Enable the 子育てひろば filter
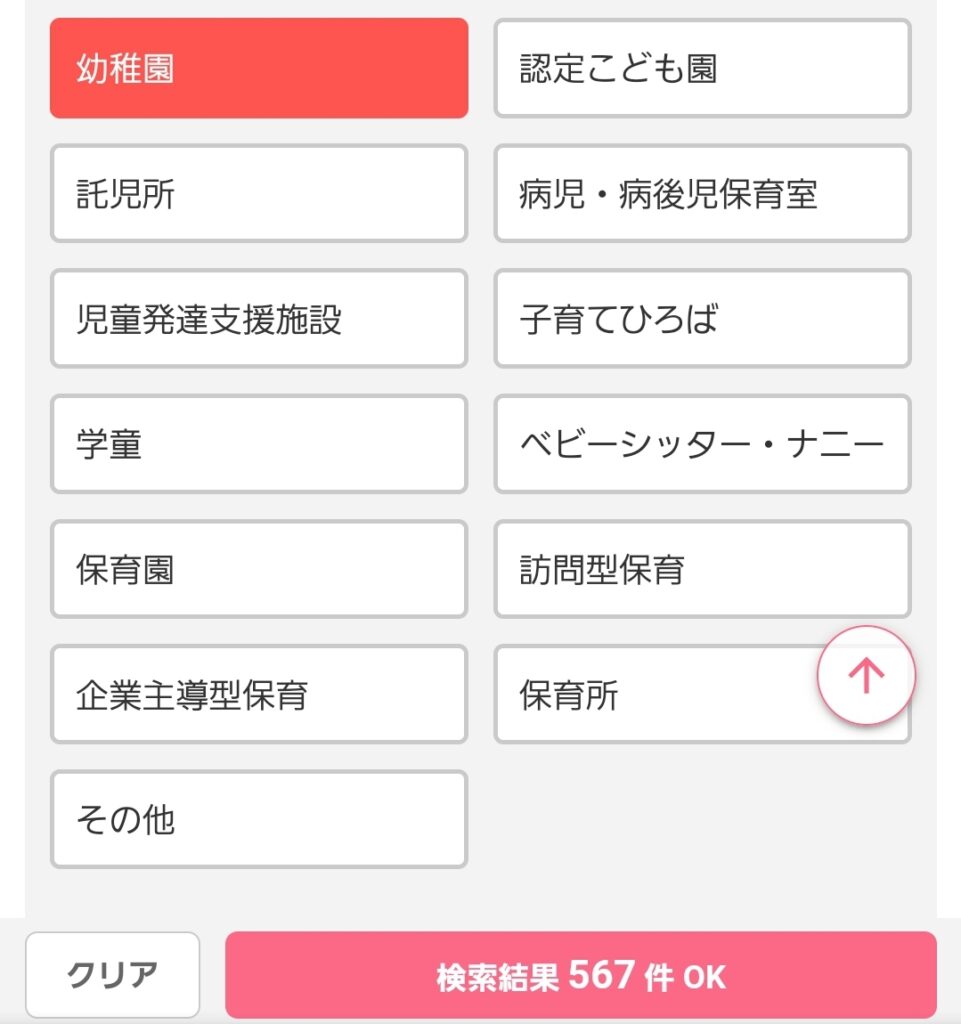Viewport: 961px width, 1024px height. point(702,319)
